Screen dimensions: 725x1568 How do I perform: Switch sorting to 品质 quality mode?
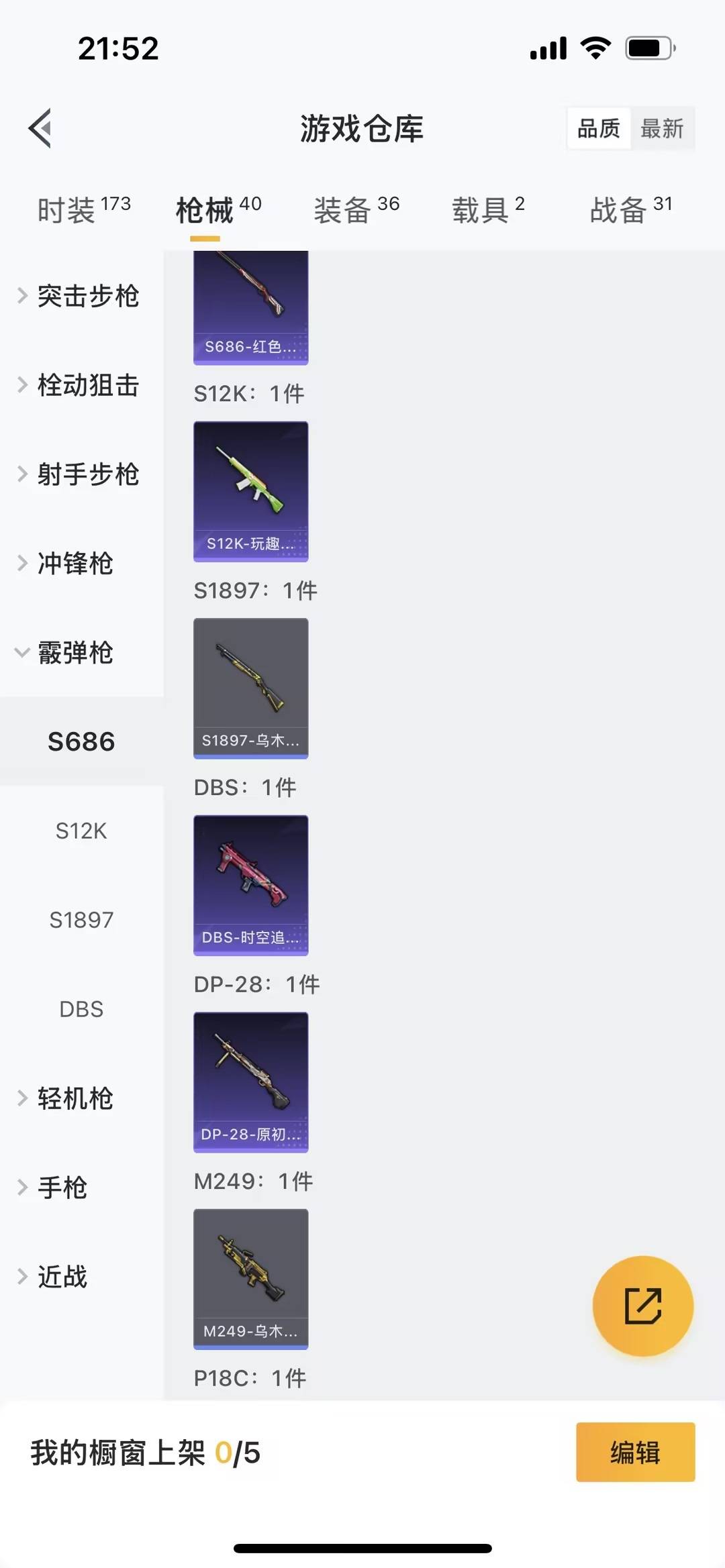click(x=599, y=129)
